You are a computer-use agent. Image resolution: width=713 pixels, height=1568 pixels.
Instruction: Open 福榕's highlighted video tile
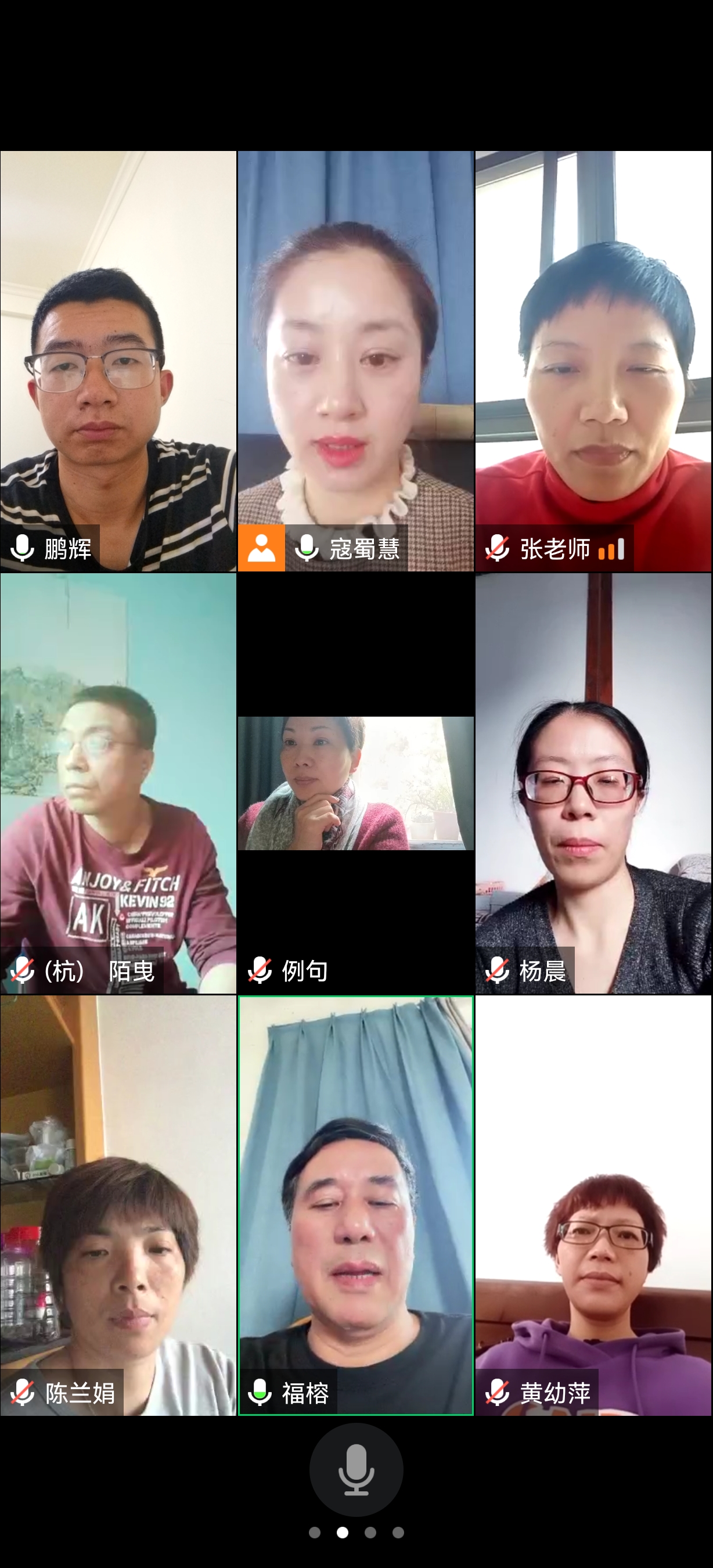click(356, 1205)
